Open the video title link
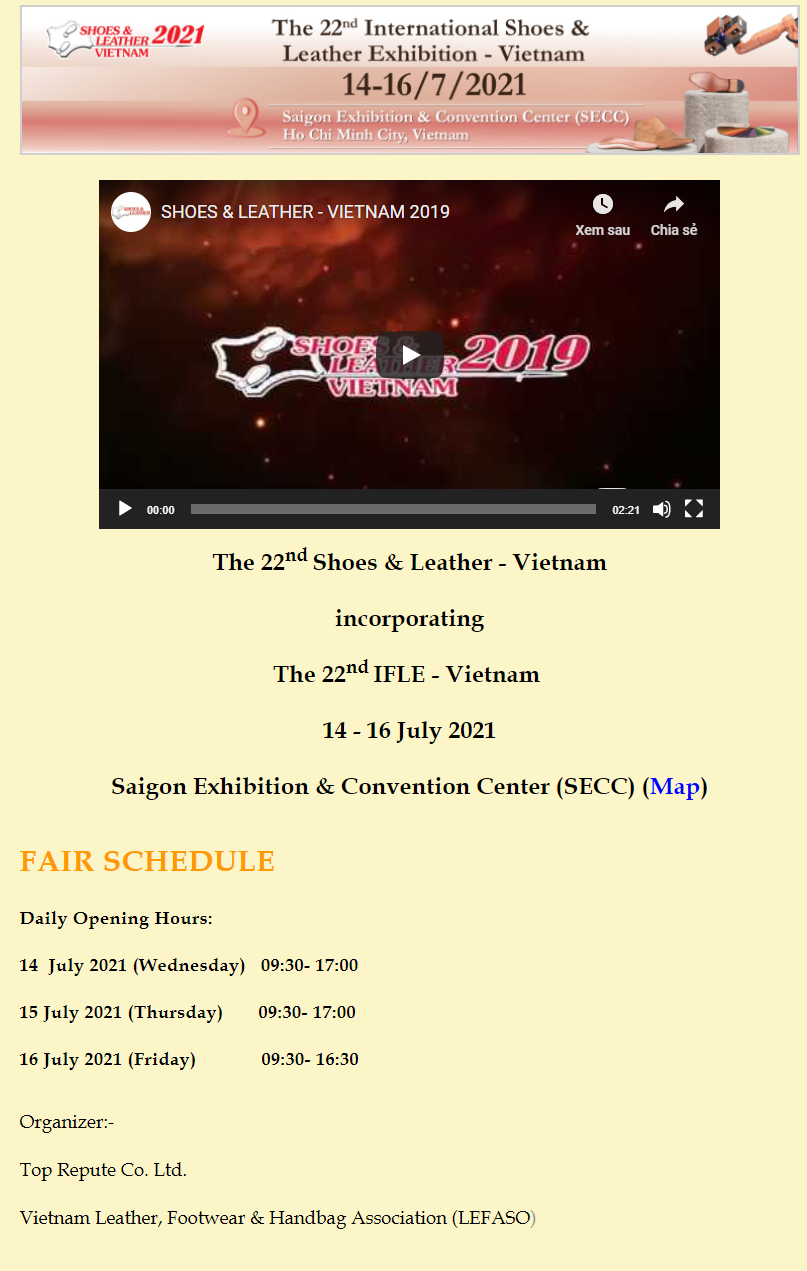This screenshot has height=1271, width=807. [x=305, y=212]
